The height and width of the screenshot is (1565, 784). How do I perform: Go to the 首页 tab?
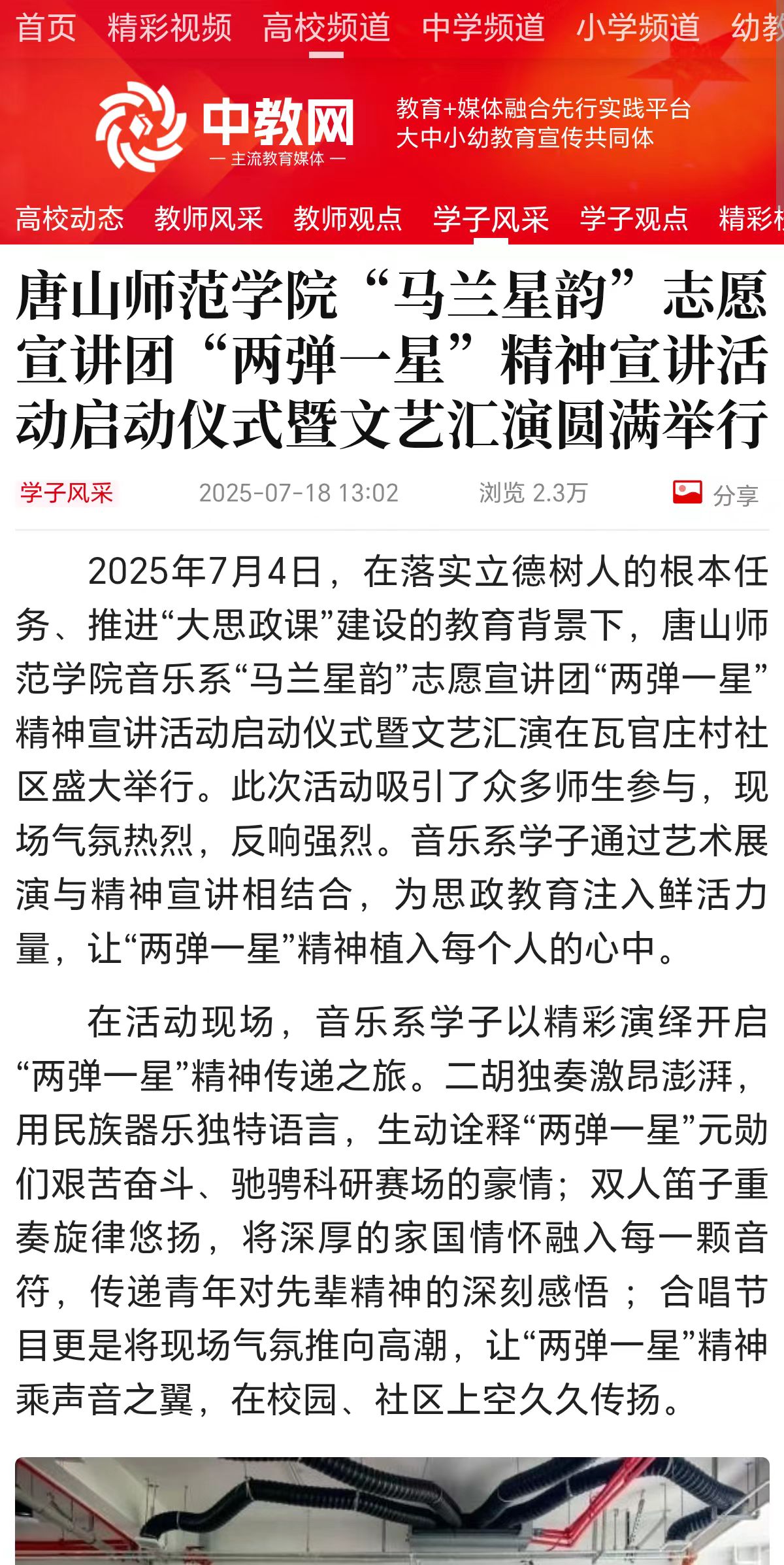[x=46, y=27]
